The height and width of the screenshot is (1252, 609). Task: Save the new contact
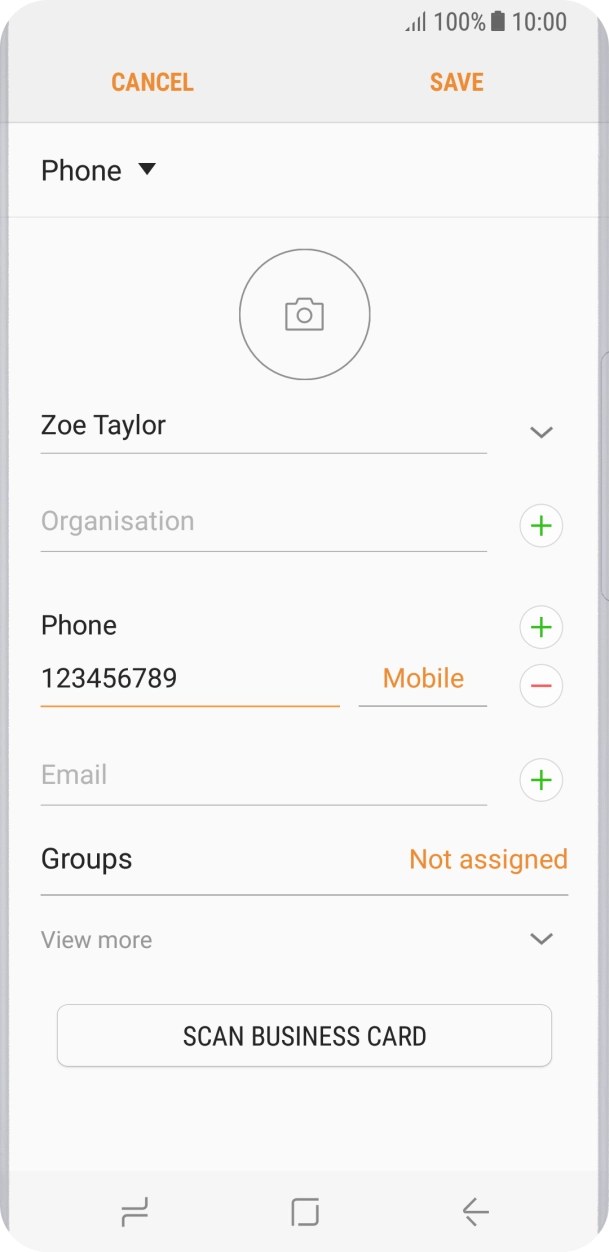pos(457,82)
